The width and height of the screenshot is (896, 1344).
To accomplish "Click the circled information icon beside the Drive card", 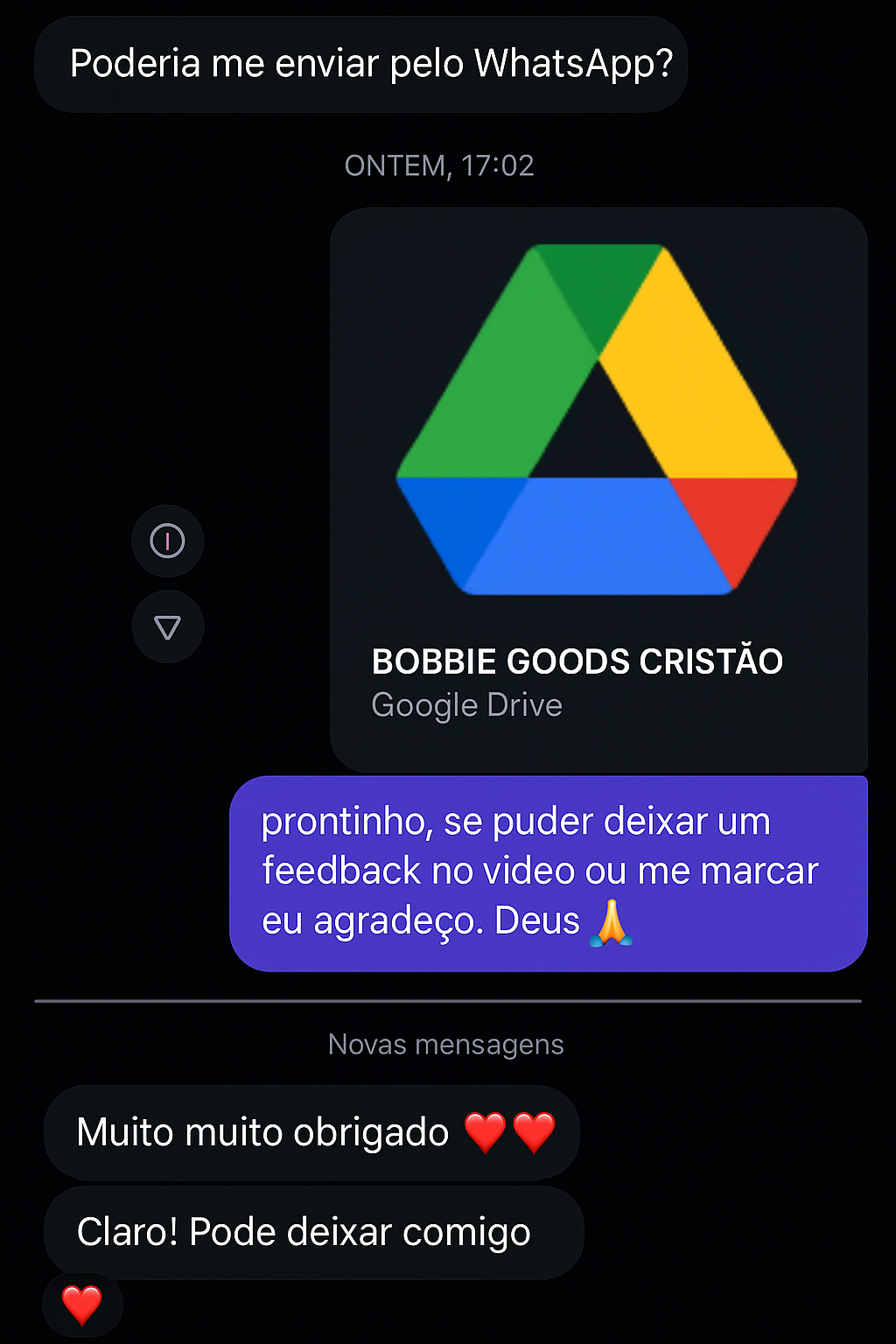I will [168, 541].
